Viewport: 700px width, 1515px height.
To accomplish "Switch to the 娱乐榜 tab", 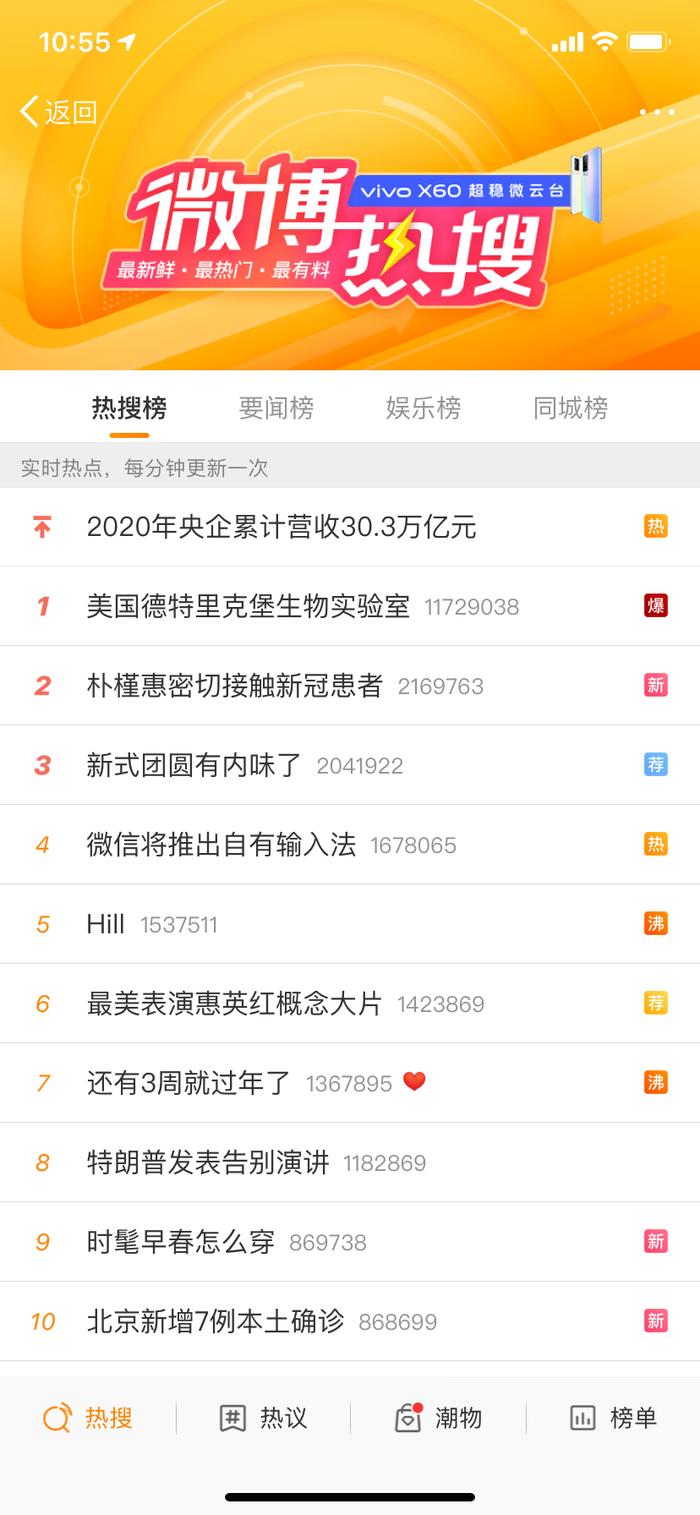I will [x=423, y=408].
